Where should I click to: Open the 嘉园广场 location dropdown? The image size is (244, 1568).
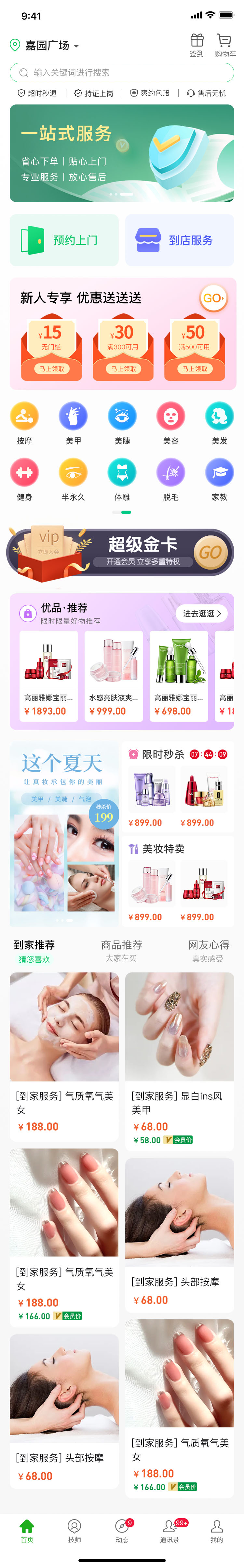[52, 46]
